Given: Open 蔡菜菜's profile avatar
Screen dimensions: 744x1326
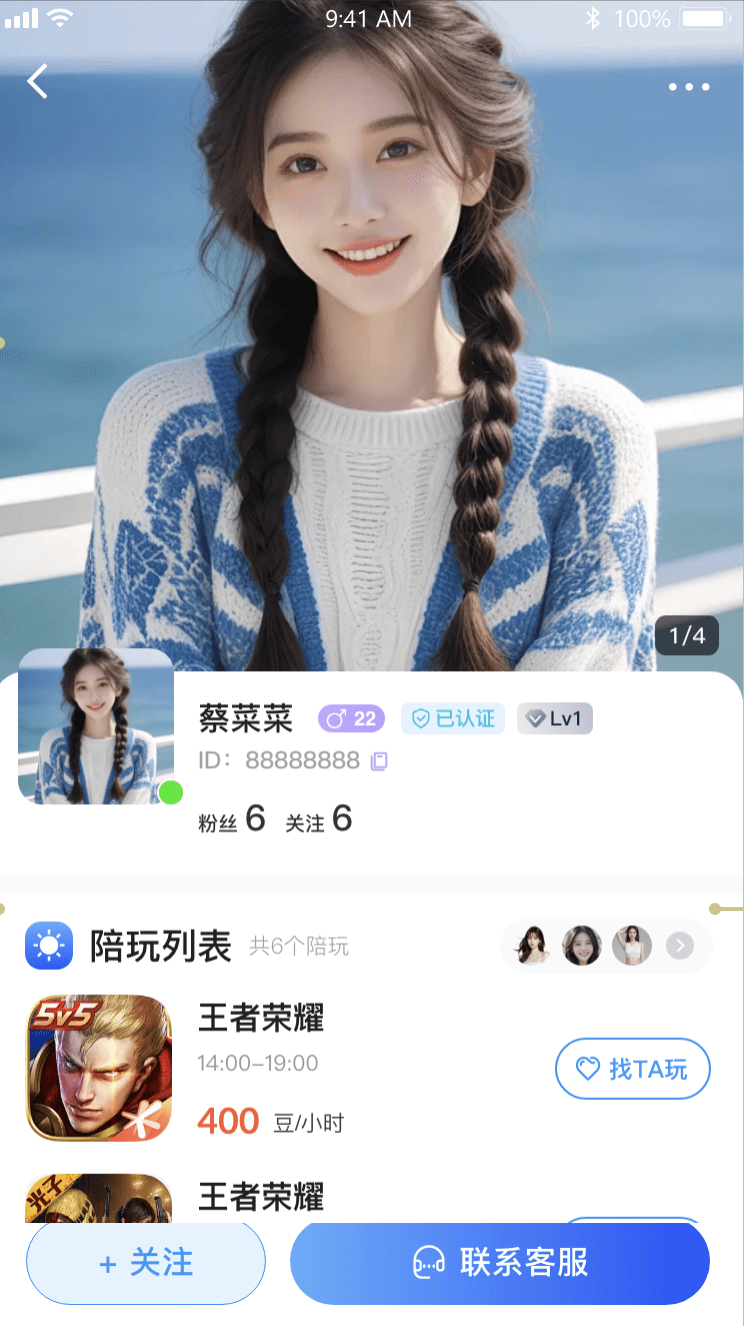Looking at the screenshot, I should coord(97,726).
